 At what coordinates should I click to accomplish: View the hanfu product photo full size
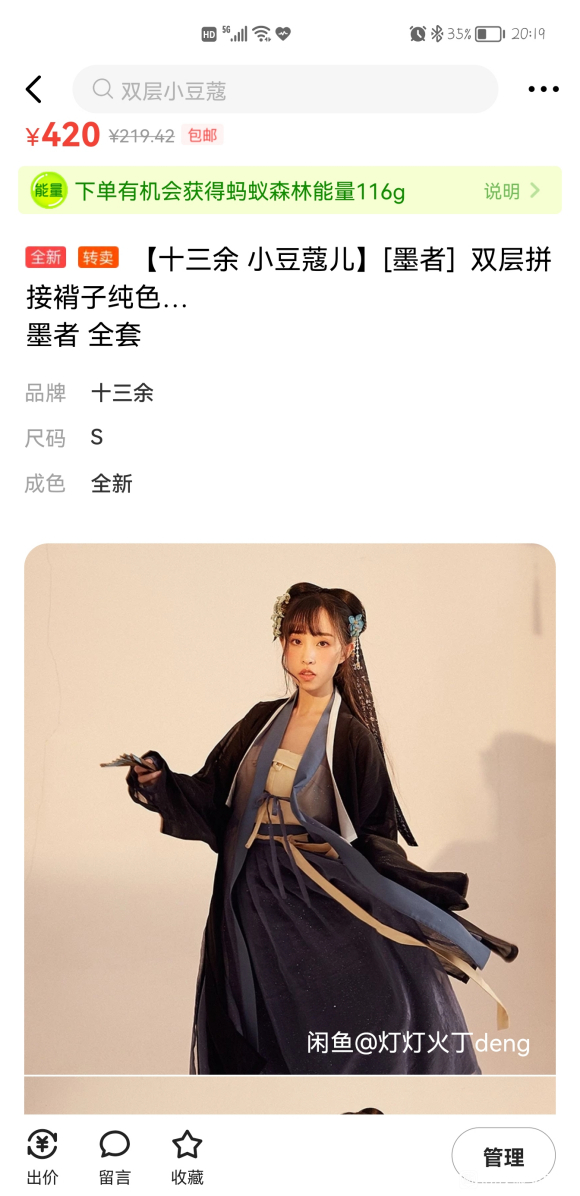290,809
